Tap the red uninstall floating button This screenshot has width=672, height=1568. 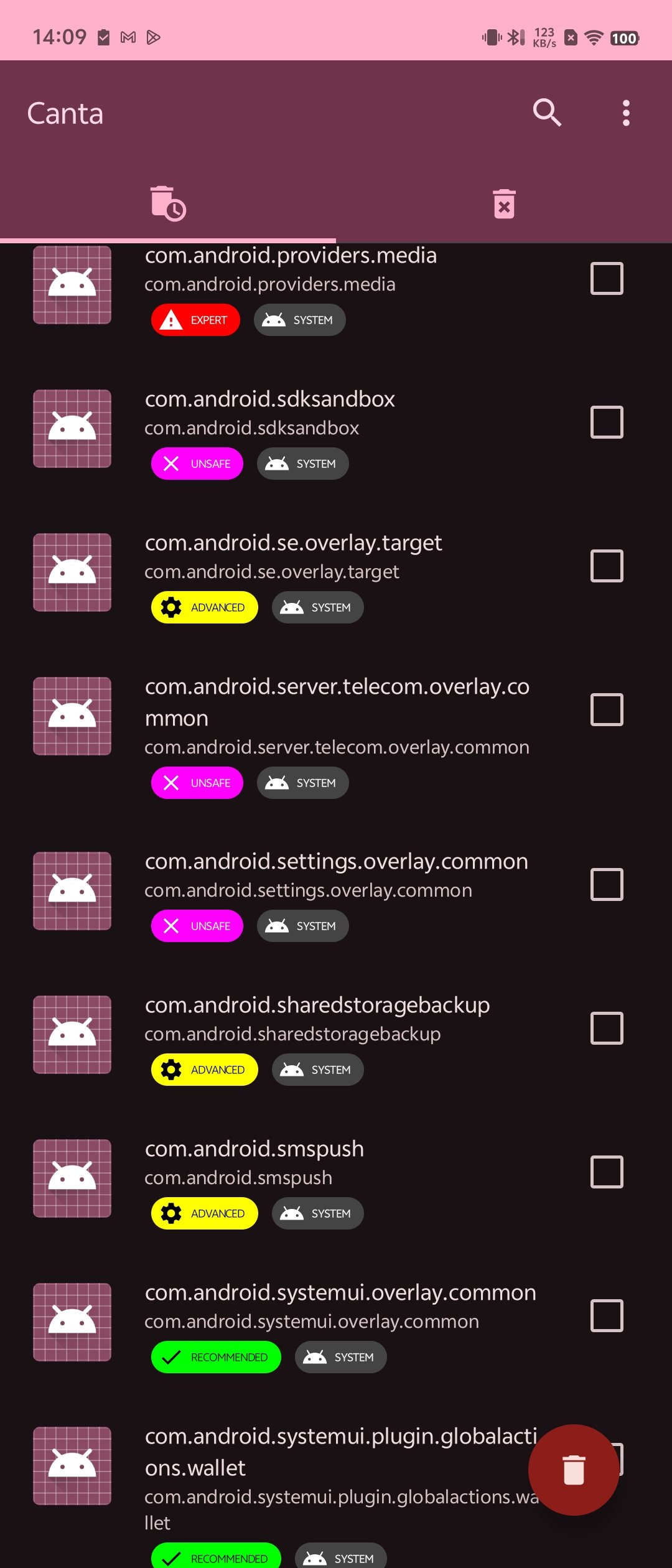(574, 1470)
